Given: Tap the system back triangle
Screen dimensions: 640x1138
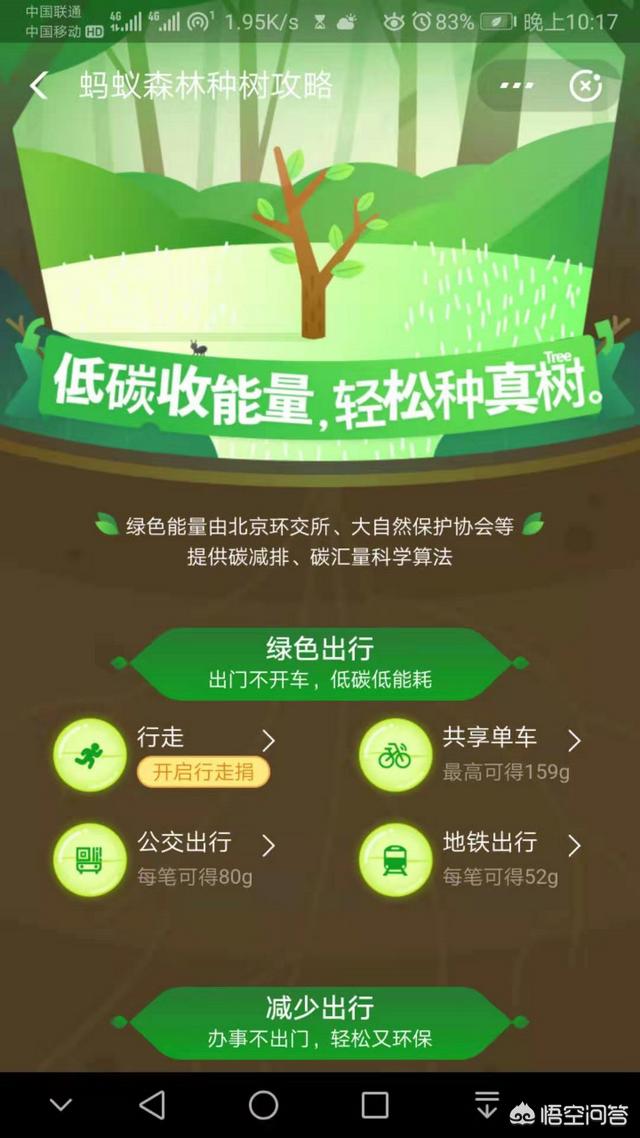Looking at the screenshot, I should click(152, 1105).
